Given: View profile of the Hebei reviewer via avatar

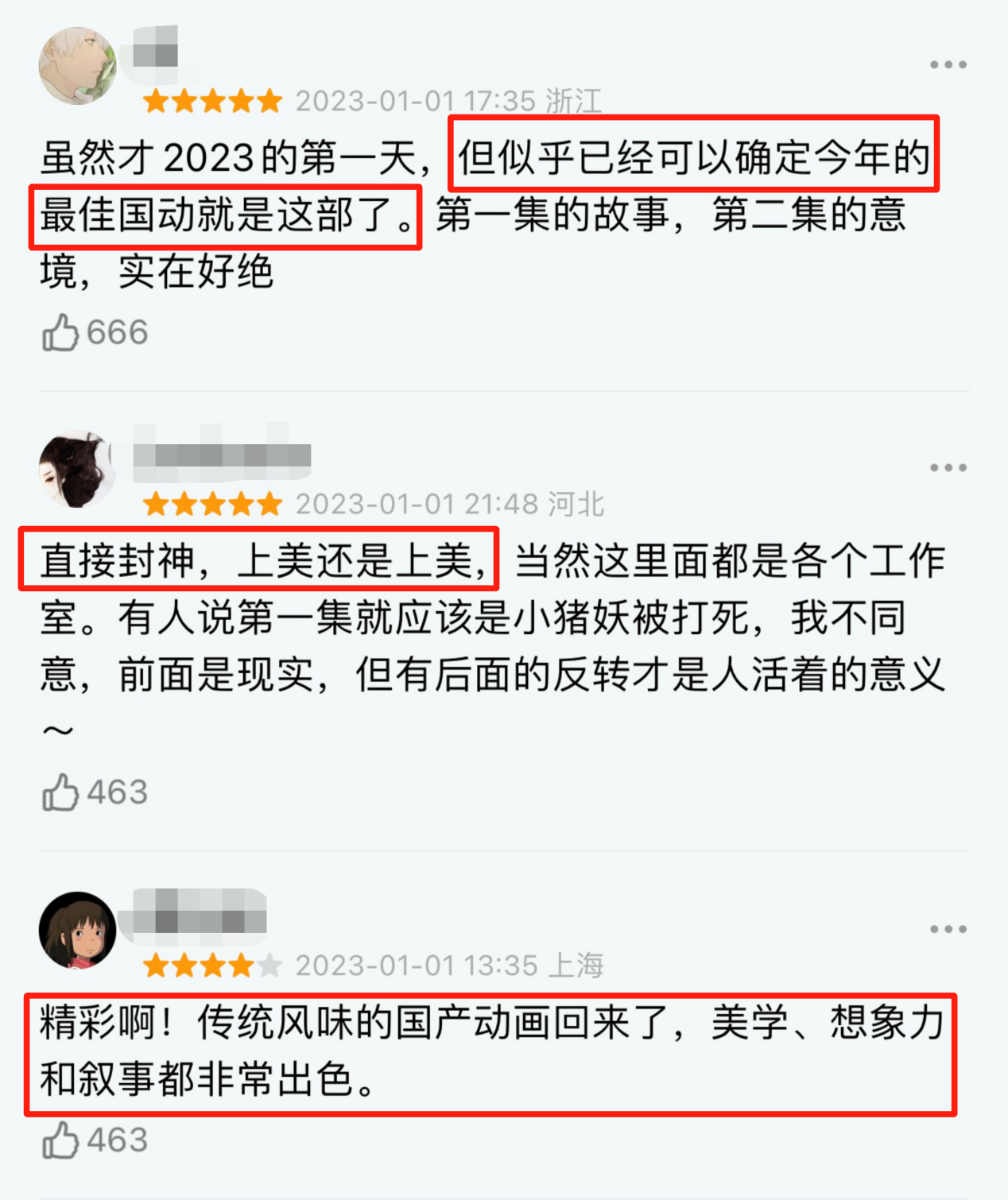Looking at the screenshot, I should (x=77, y=469).
